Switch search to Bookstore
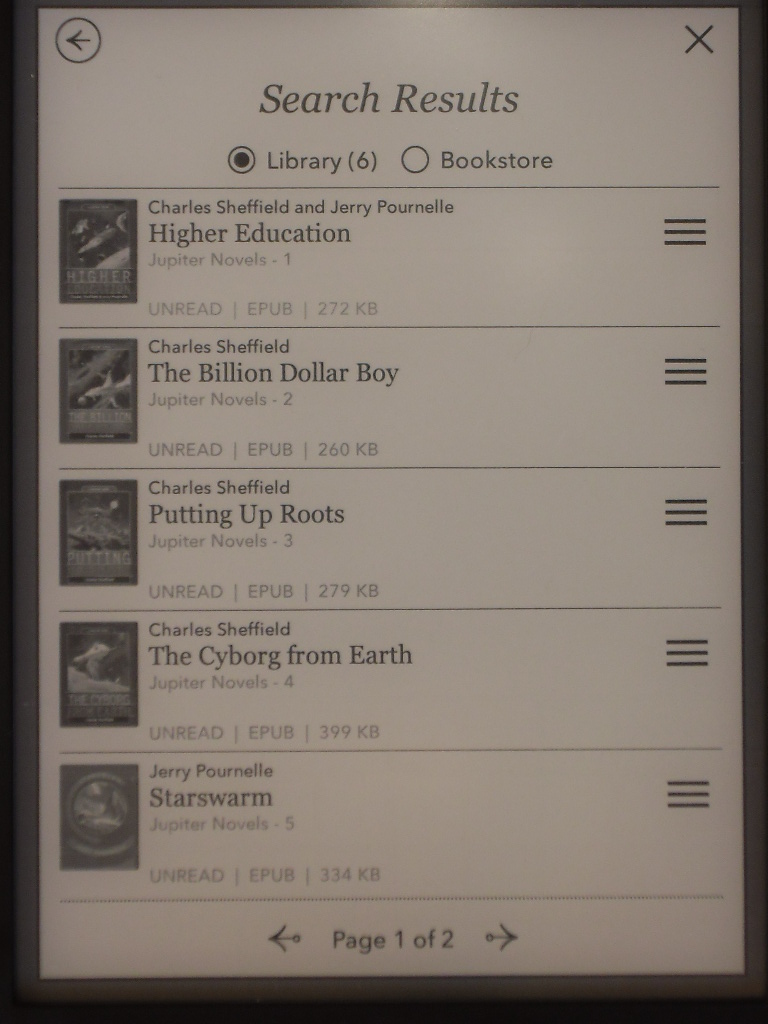Screen dimensions: 768x1024 pos(415,160)
